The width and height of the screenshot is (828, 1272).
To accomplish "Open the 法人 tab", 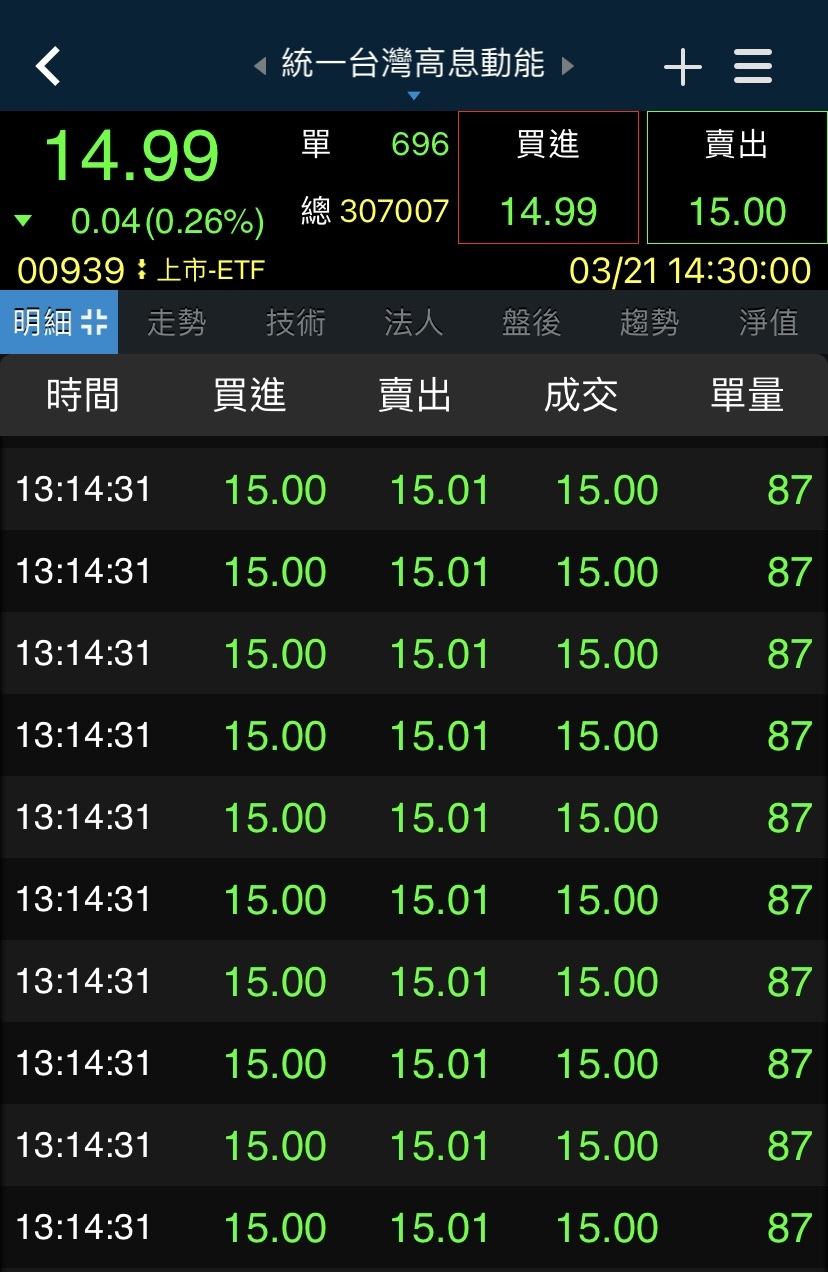I will (x=412, y=323).
